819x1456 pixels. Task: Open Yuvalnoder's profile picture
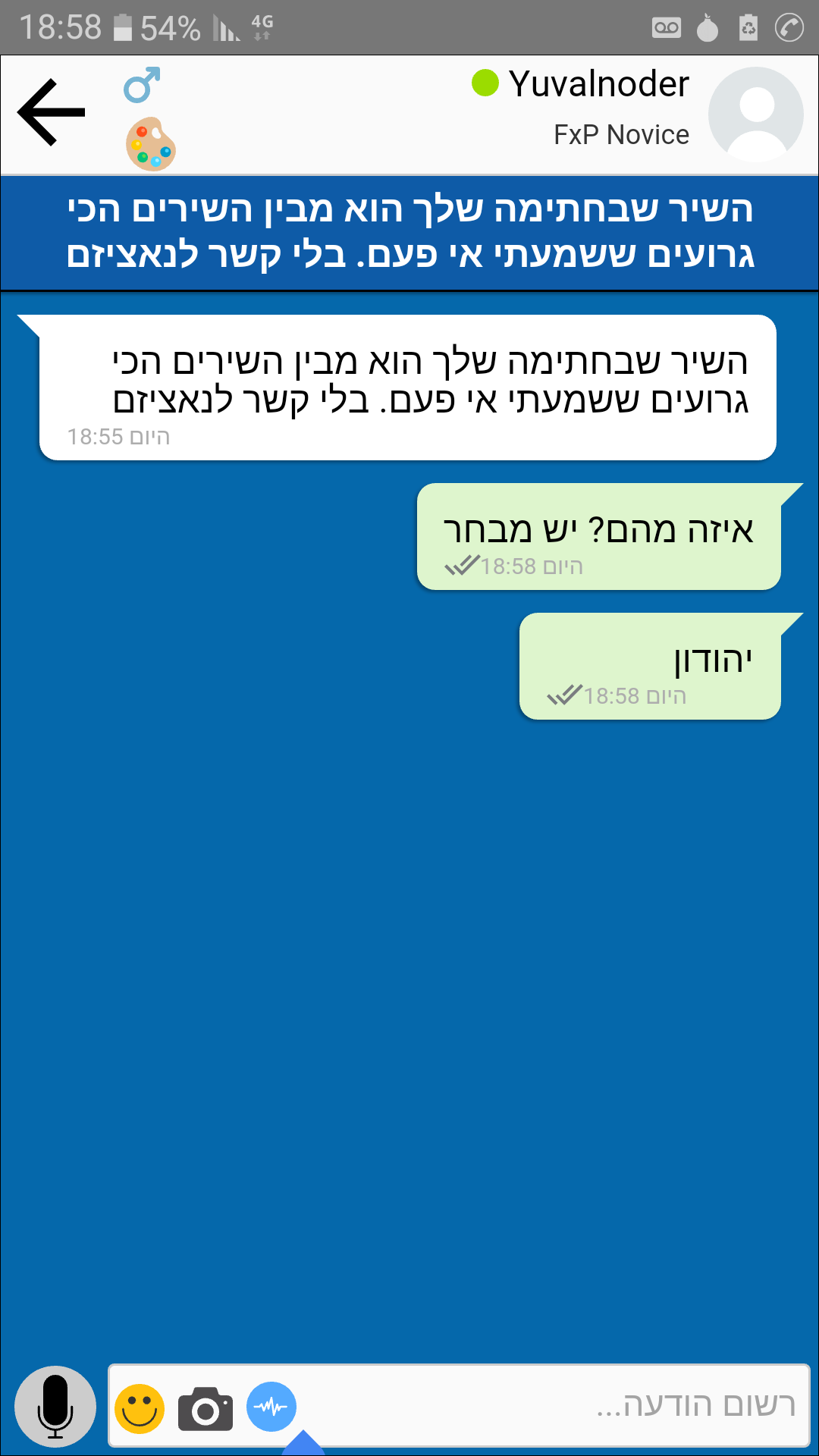tap(755, 115)
